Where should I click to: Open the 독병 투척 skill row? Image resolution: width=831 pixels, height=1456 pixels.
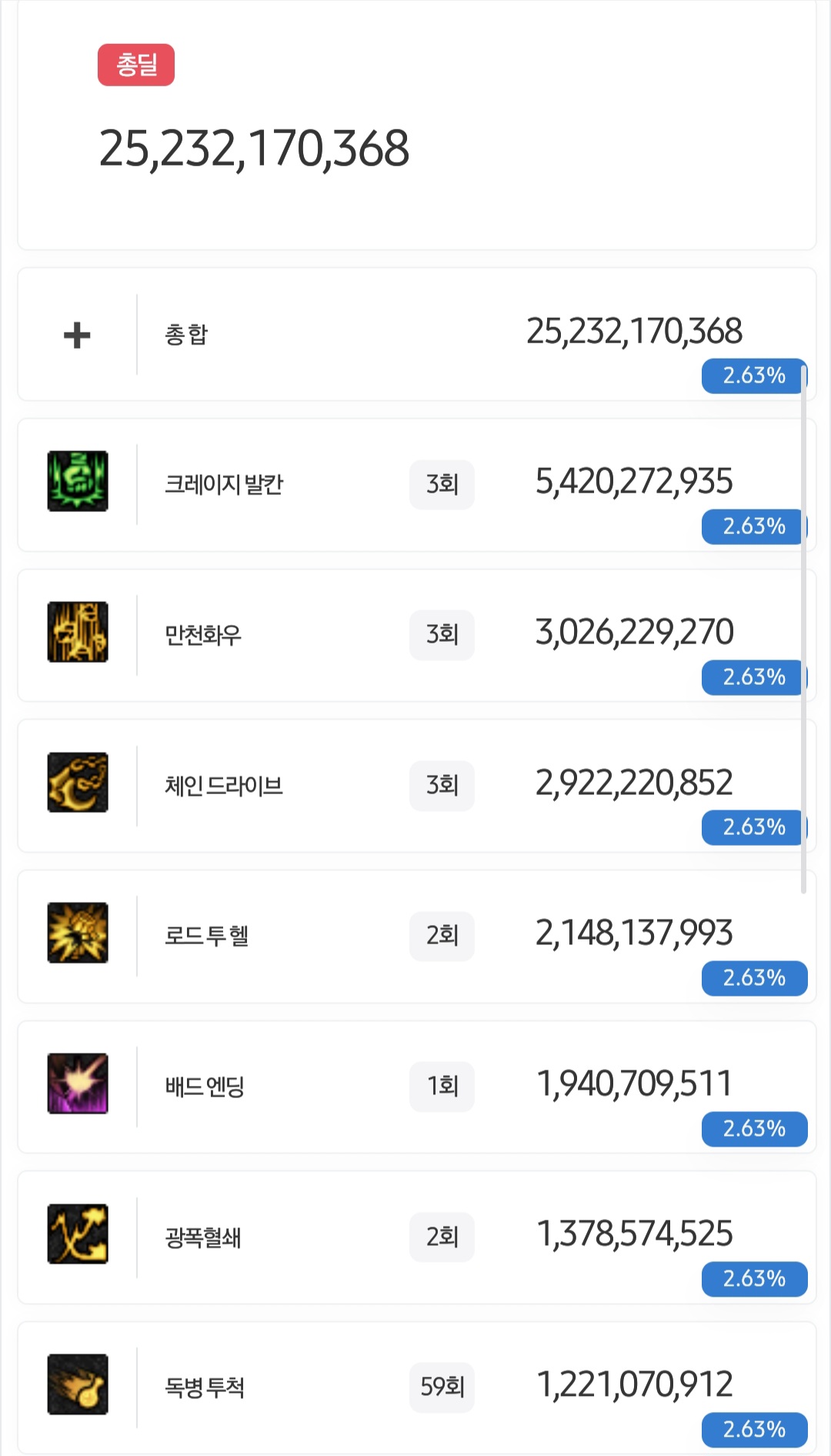pyautogui.click(x=416, y=1388)
